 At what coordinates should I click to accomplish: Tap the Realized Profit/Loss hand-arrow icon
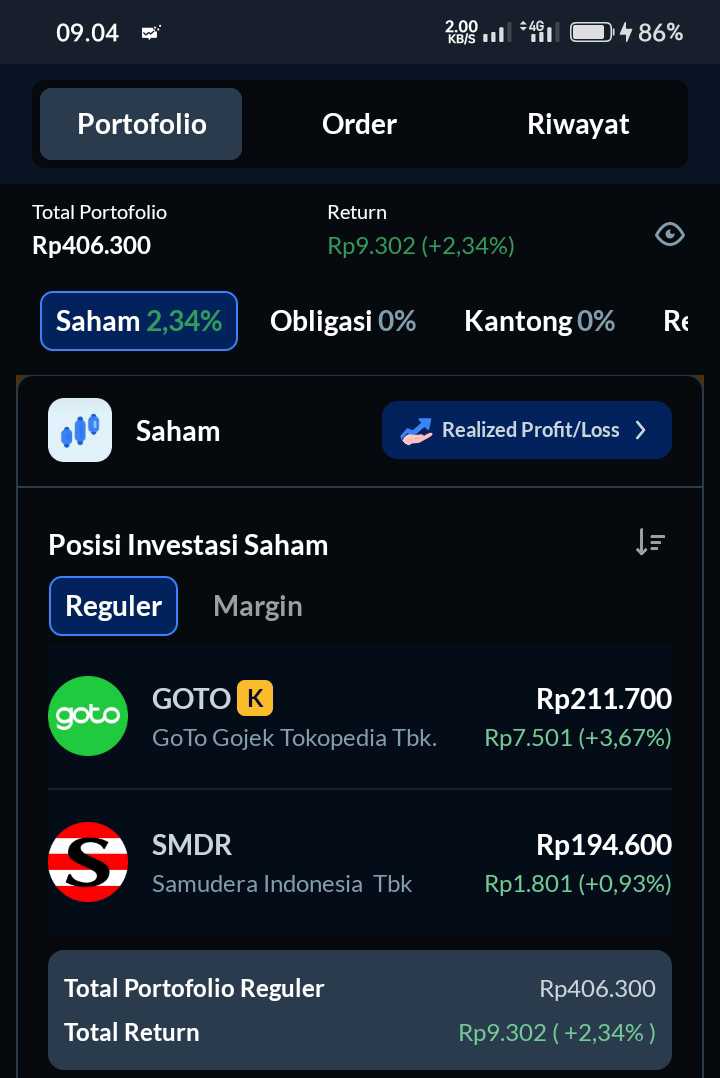pyautogui.click(x=419, y=429)
